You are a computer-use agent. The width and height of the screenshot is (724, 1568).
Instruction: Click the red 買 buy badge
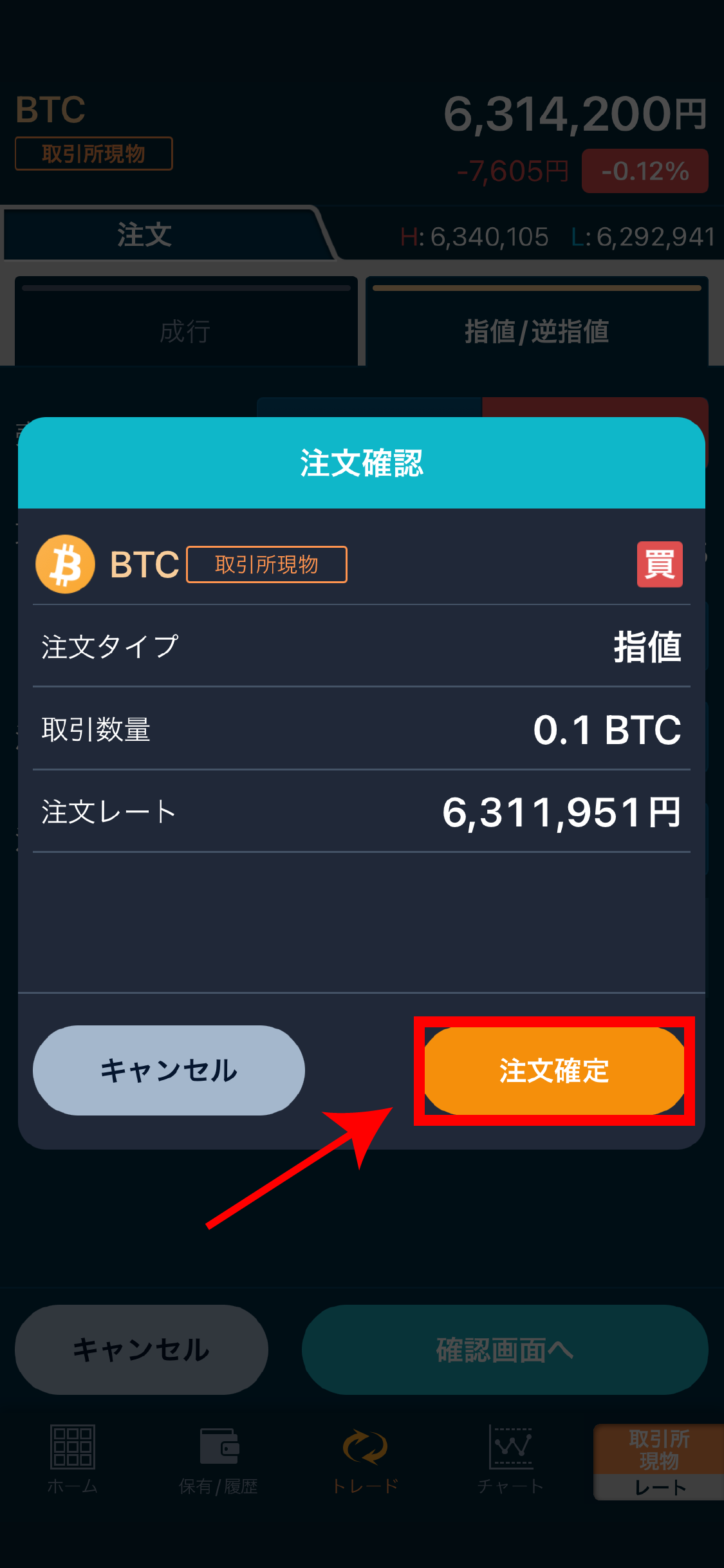[659, 565]
